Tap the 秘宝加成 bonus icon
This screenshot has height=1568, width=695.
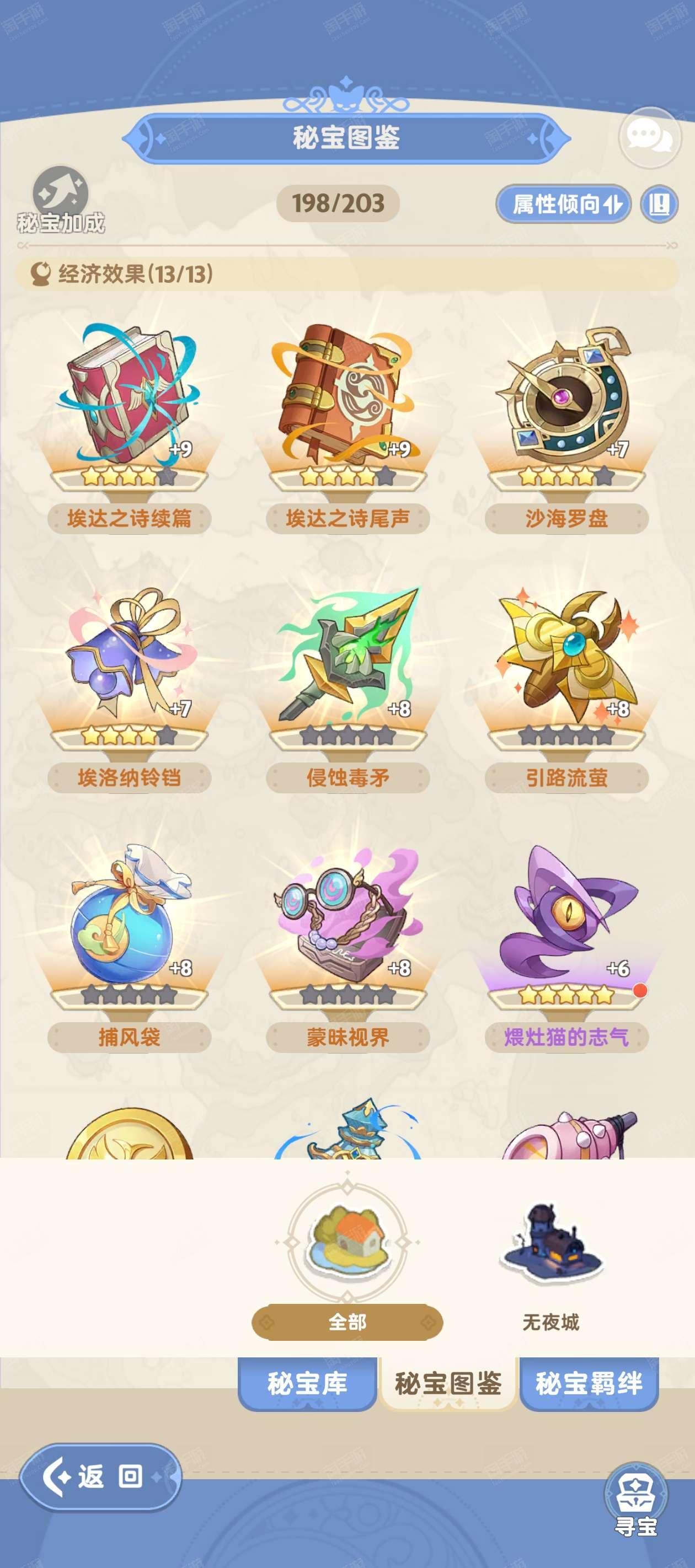(60, 200)
